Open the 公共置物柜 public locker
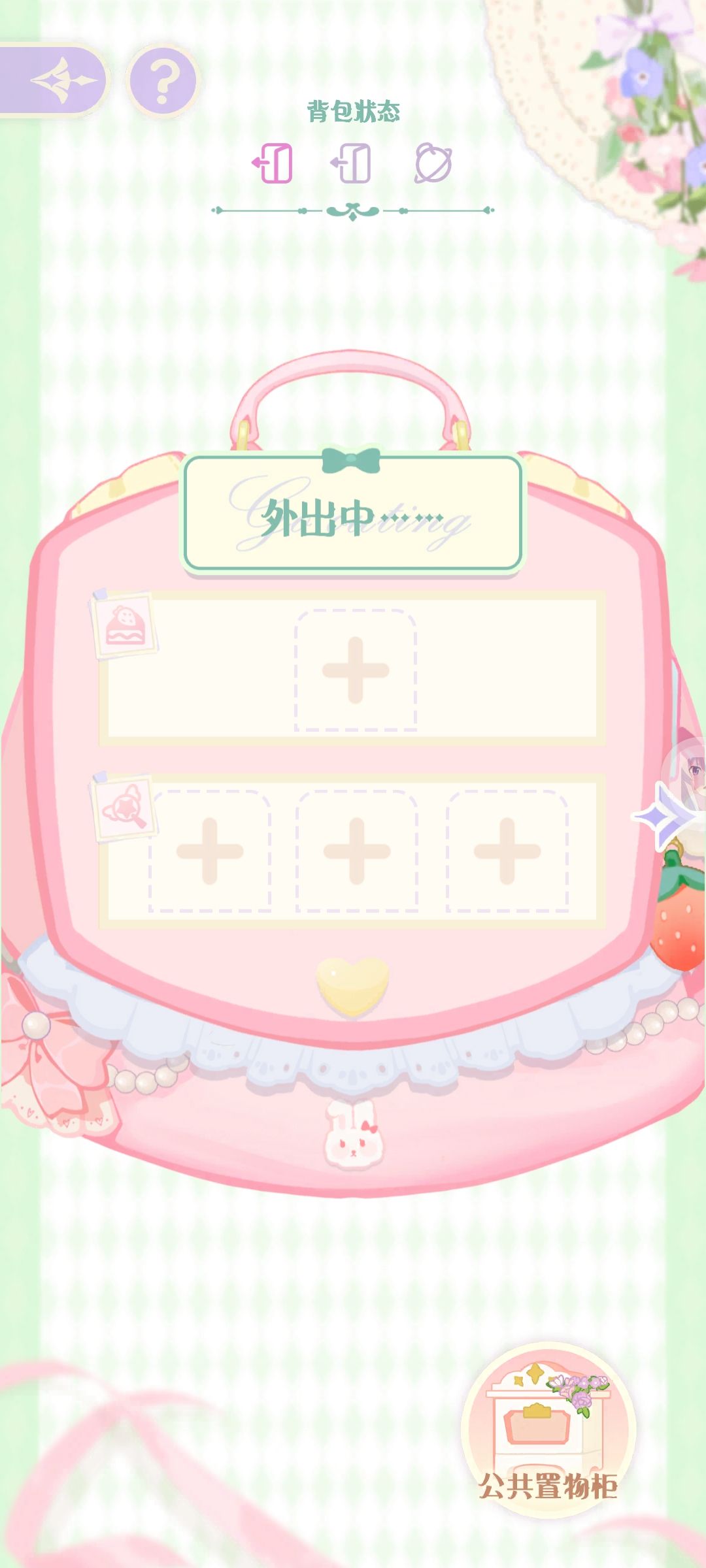The height and width of the screenshot is (1568, 706). [x=548, y=1429]
